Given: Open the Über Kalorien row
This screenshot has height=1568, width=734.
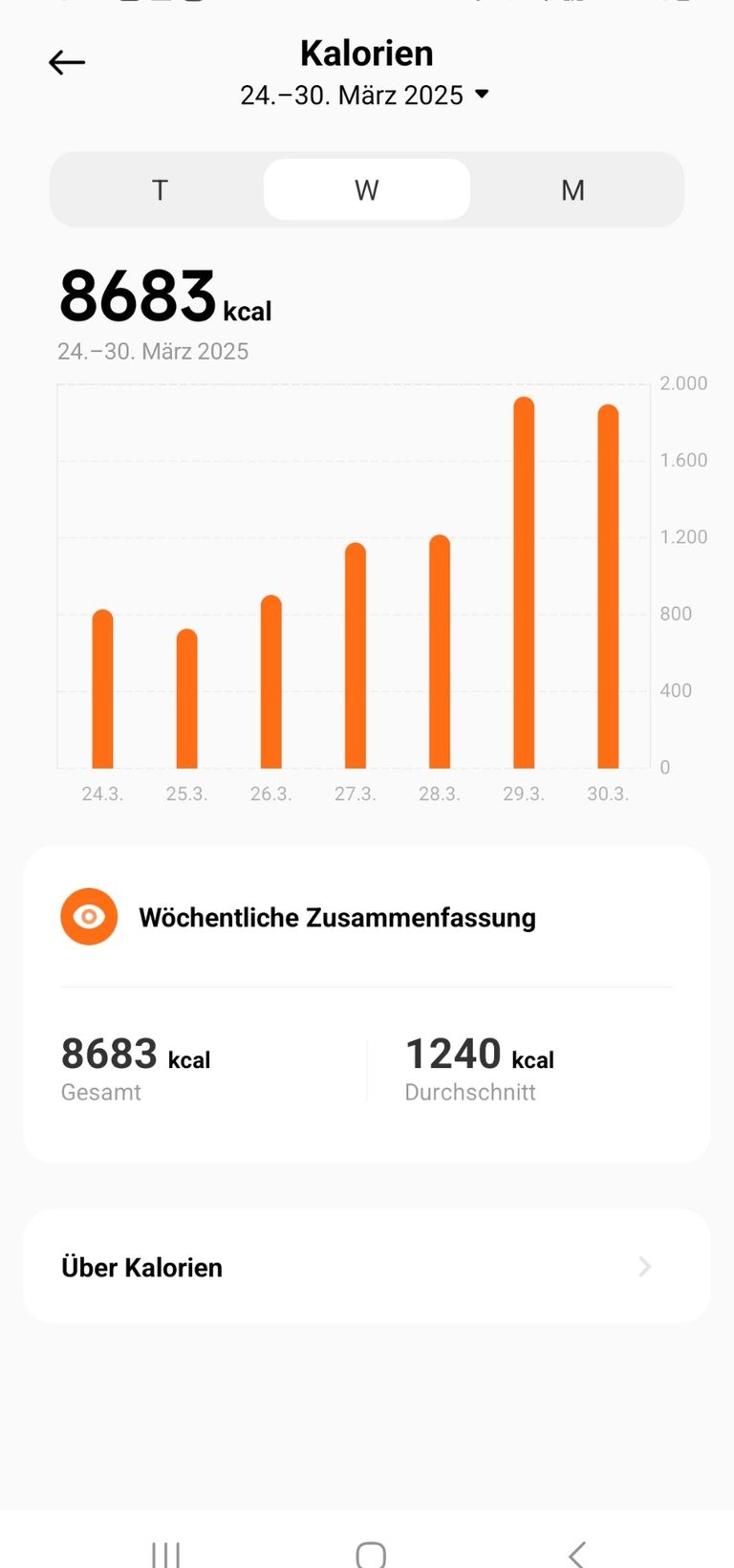Looking at the screenshot, I should click(367, 1267).
